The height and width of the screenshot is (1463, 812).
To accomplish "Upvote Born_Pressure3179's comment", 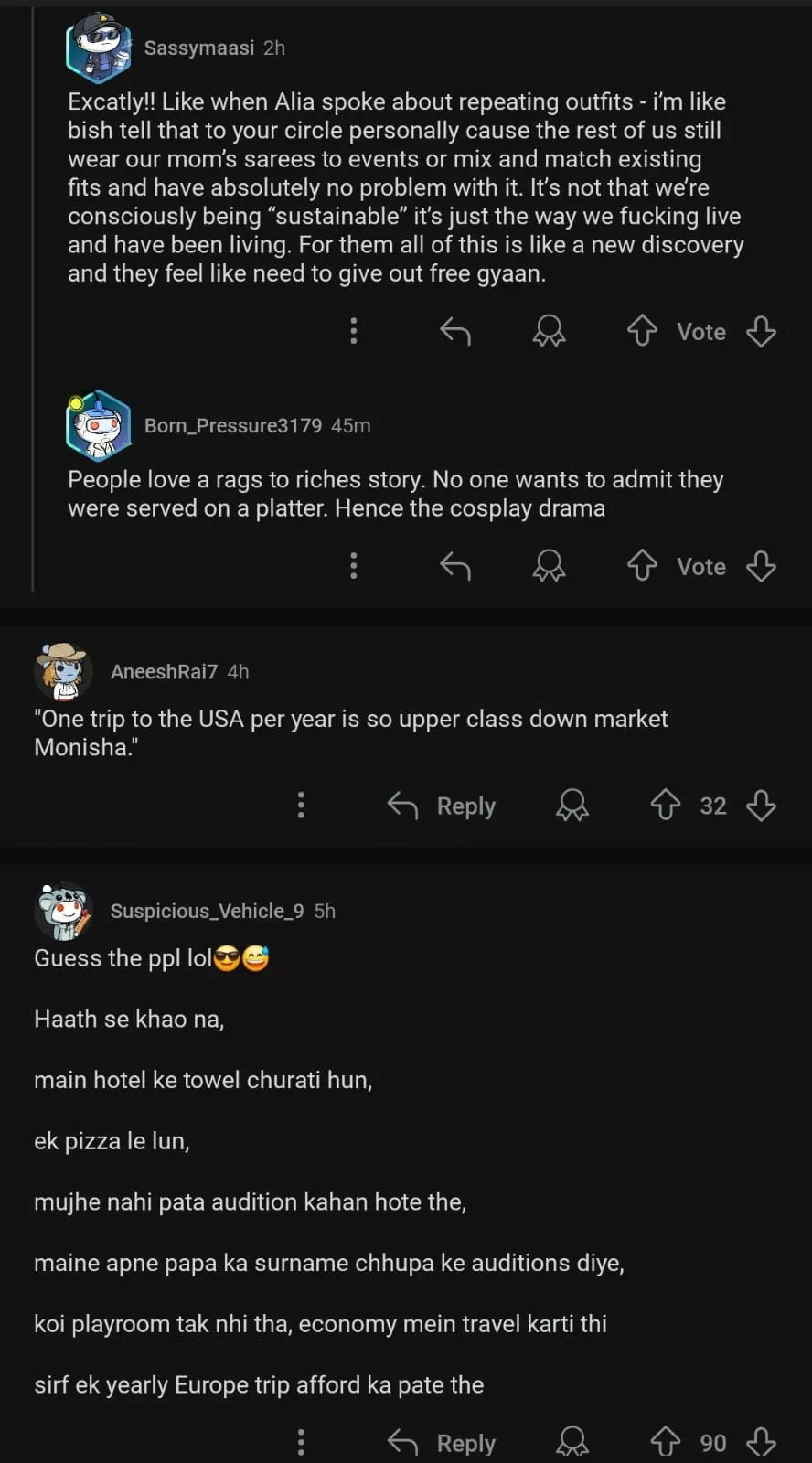I will point(642,566).
